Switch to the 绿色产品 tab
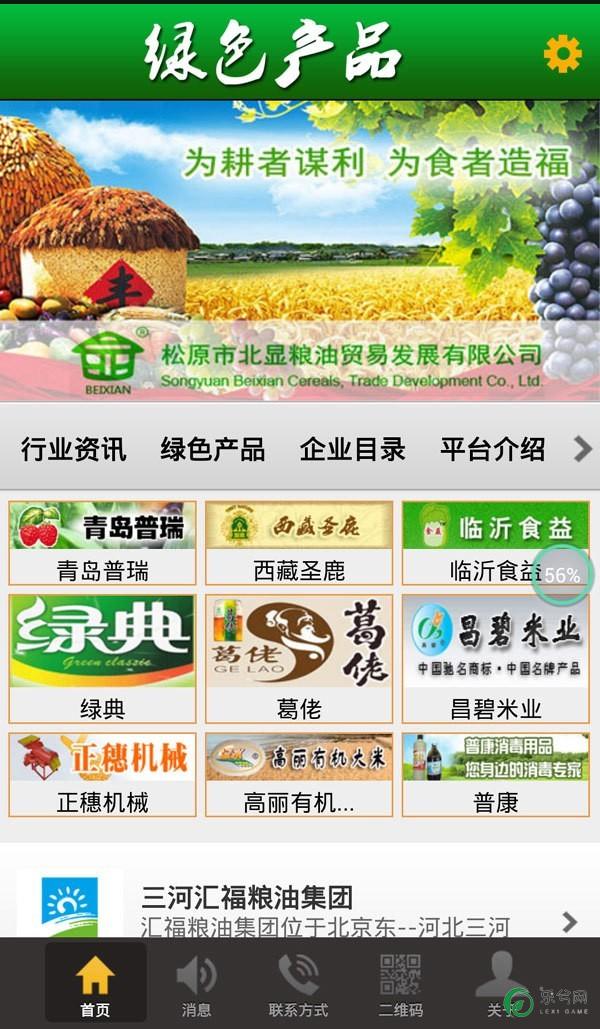600x1029 pixels. pos(213,449)
